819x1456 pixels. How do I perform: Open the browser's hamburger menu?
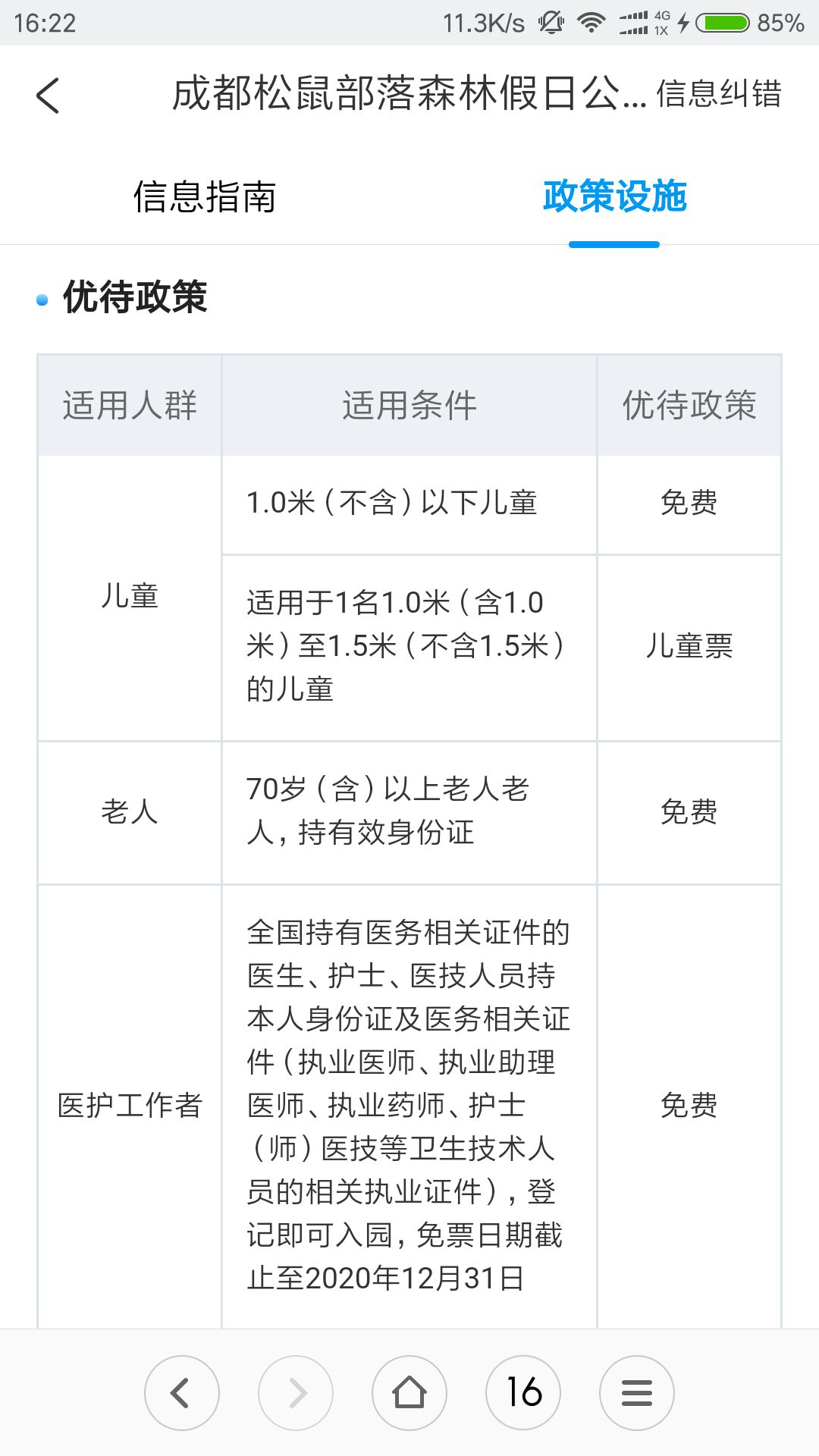[637, 1393]
